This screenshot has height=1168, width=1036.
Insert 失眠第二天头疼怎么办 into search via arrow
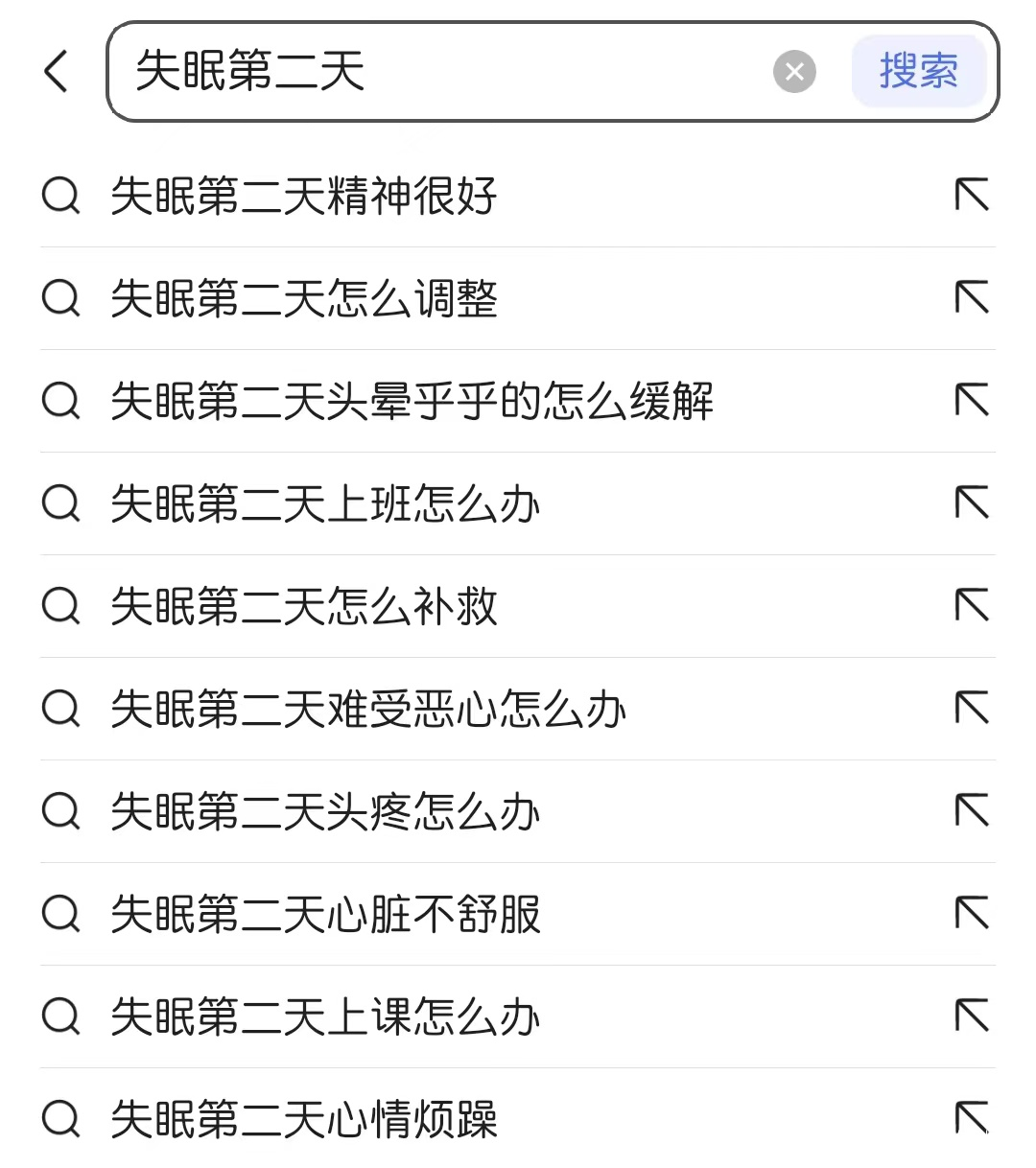click(x=972, y=811)
